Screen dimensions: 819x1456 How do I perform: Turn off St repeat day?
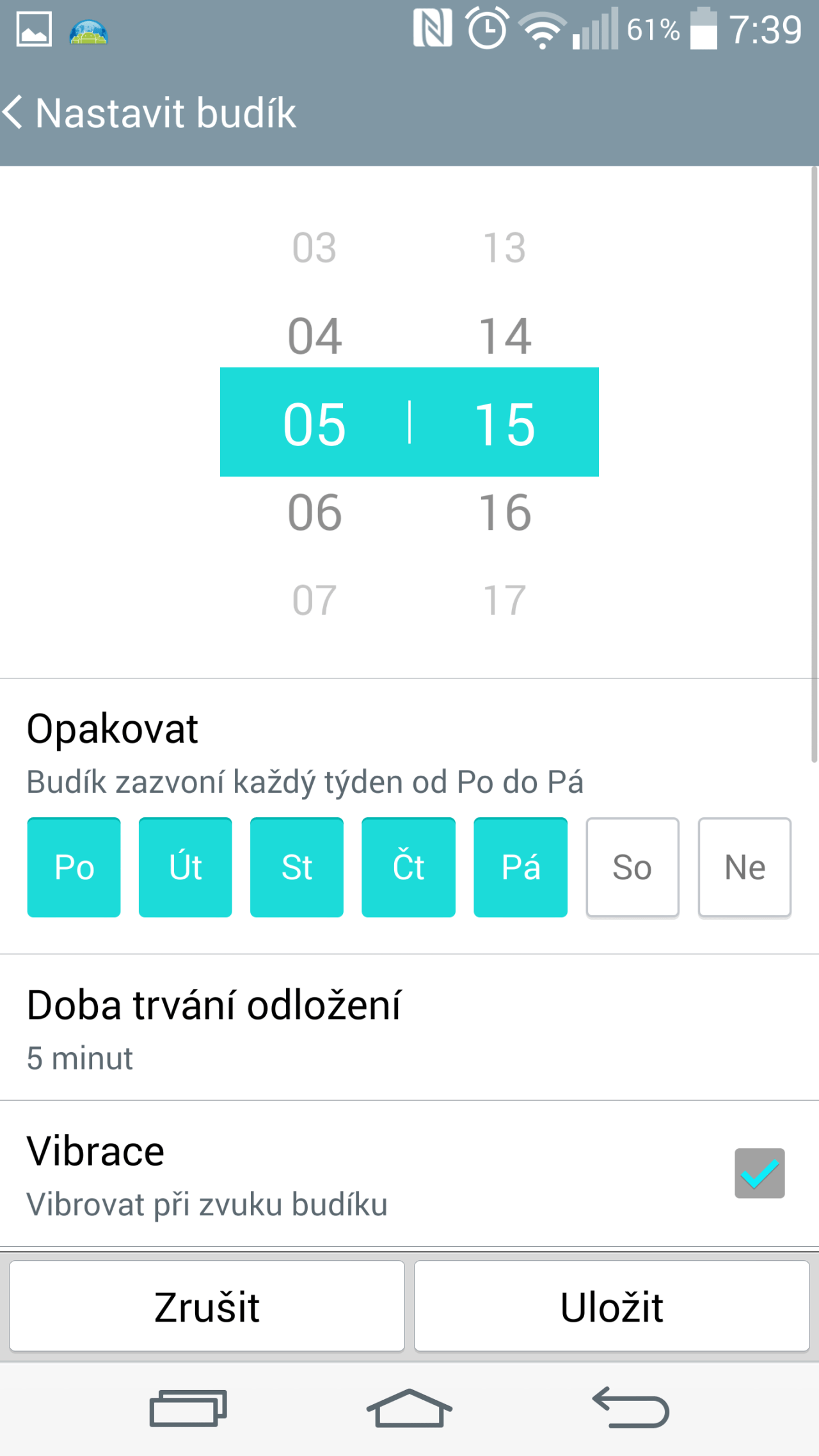297,867
